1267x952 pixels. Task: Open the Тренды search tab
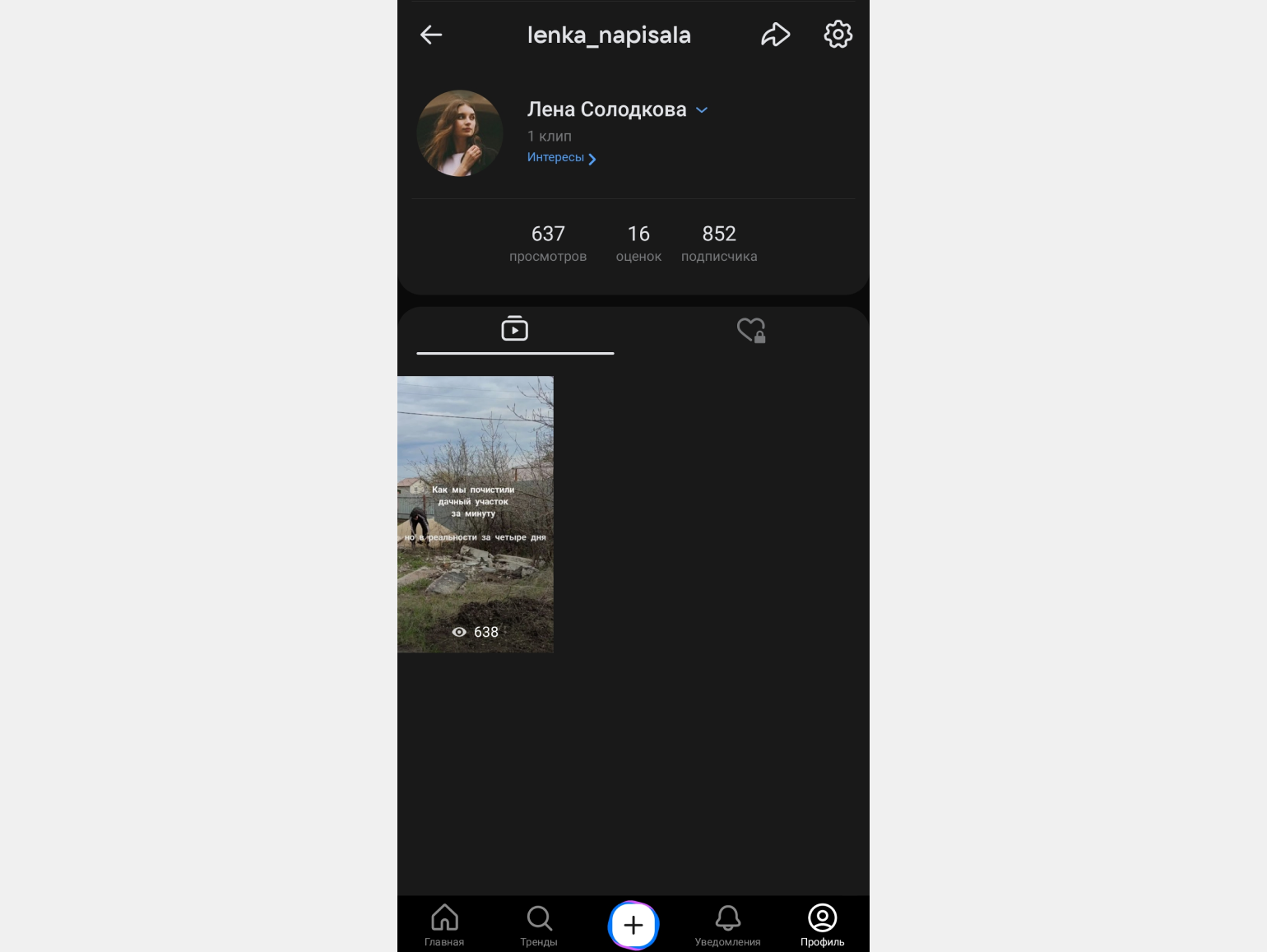[539, 925]
